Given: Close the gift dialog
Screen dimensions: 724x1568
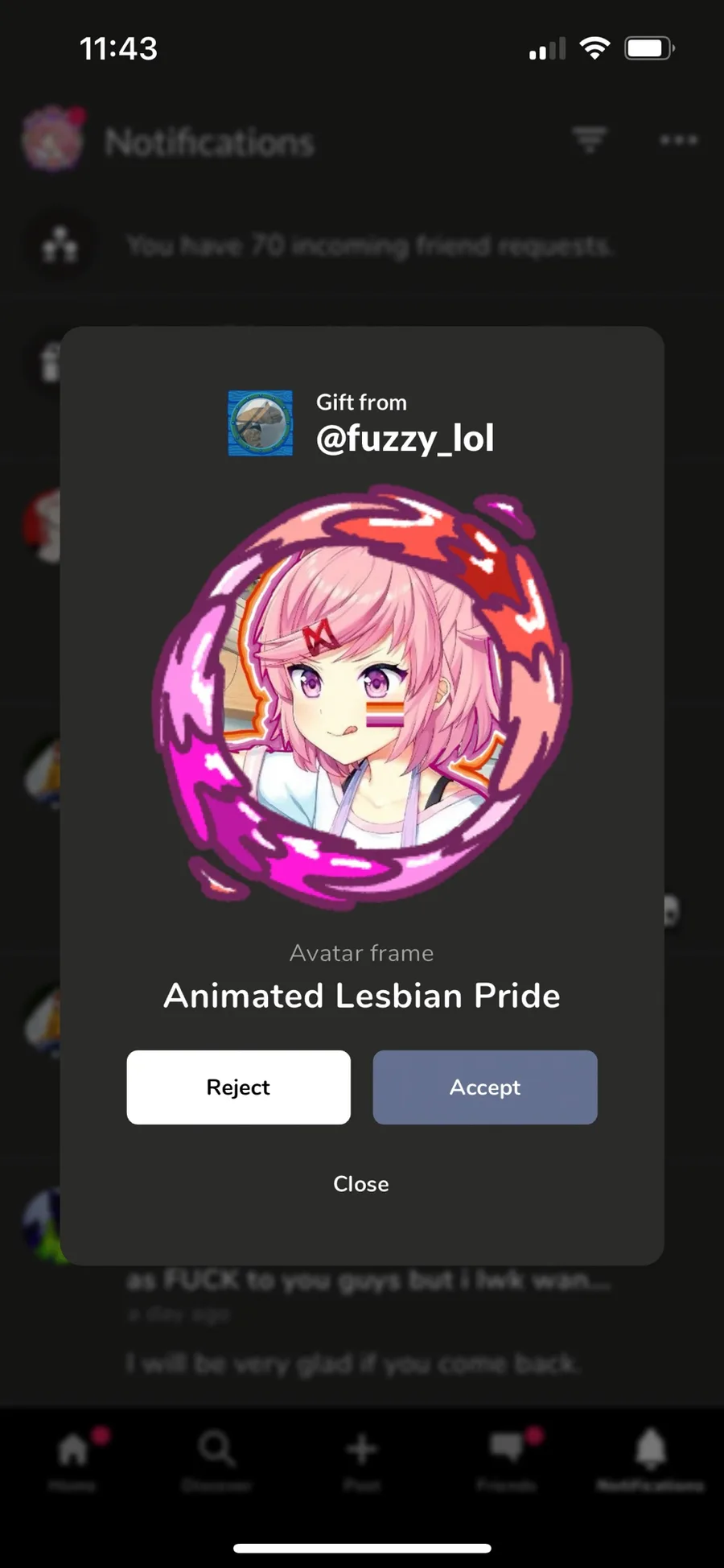Looking at the screenshot, I should [361, 1184].
